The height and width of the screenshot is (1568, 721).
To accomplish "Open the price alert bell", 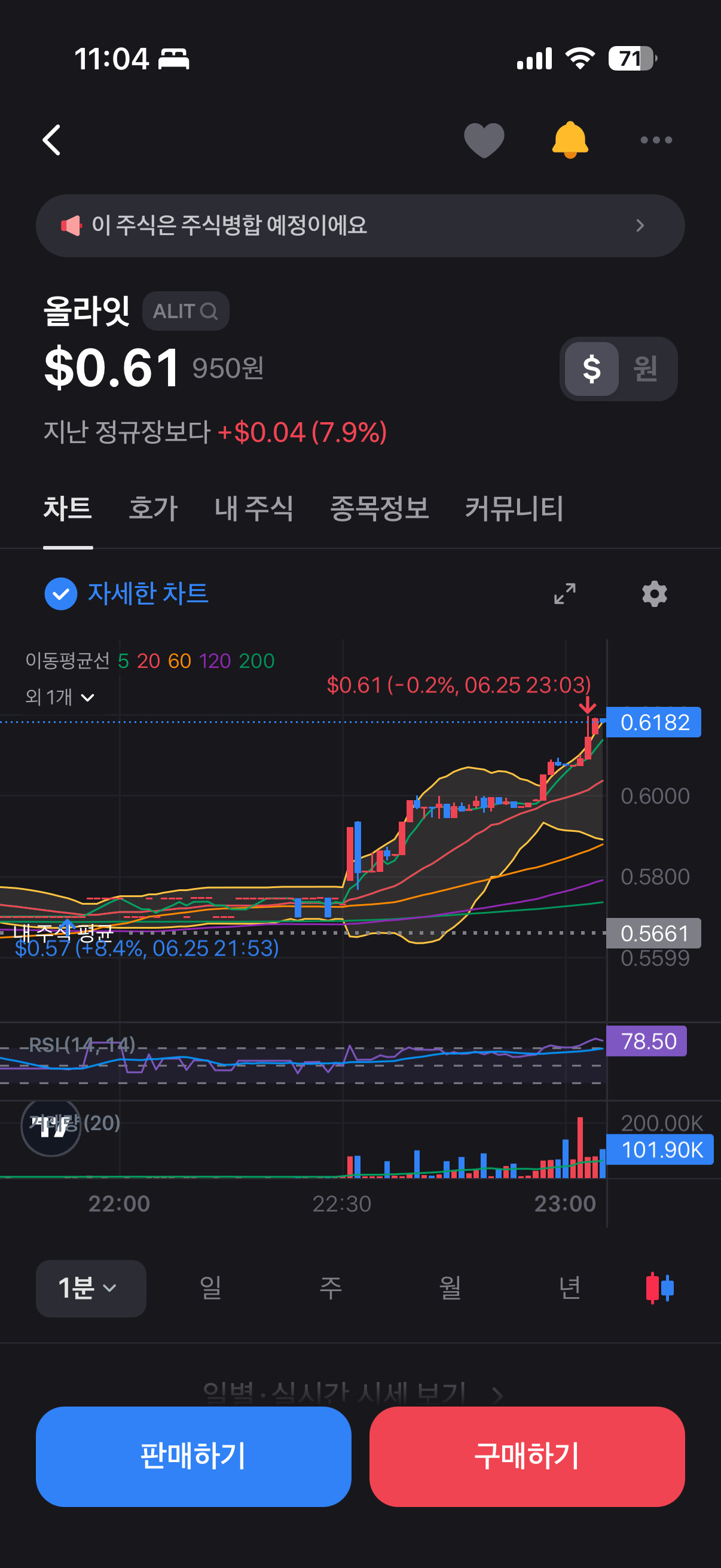I will click(570, 140).
